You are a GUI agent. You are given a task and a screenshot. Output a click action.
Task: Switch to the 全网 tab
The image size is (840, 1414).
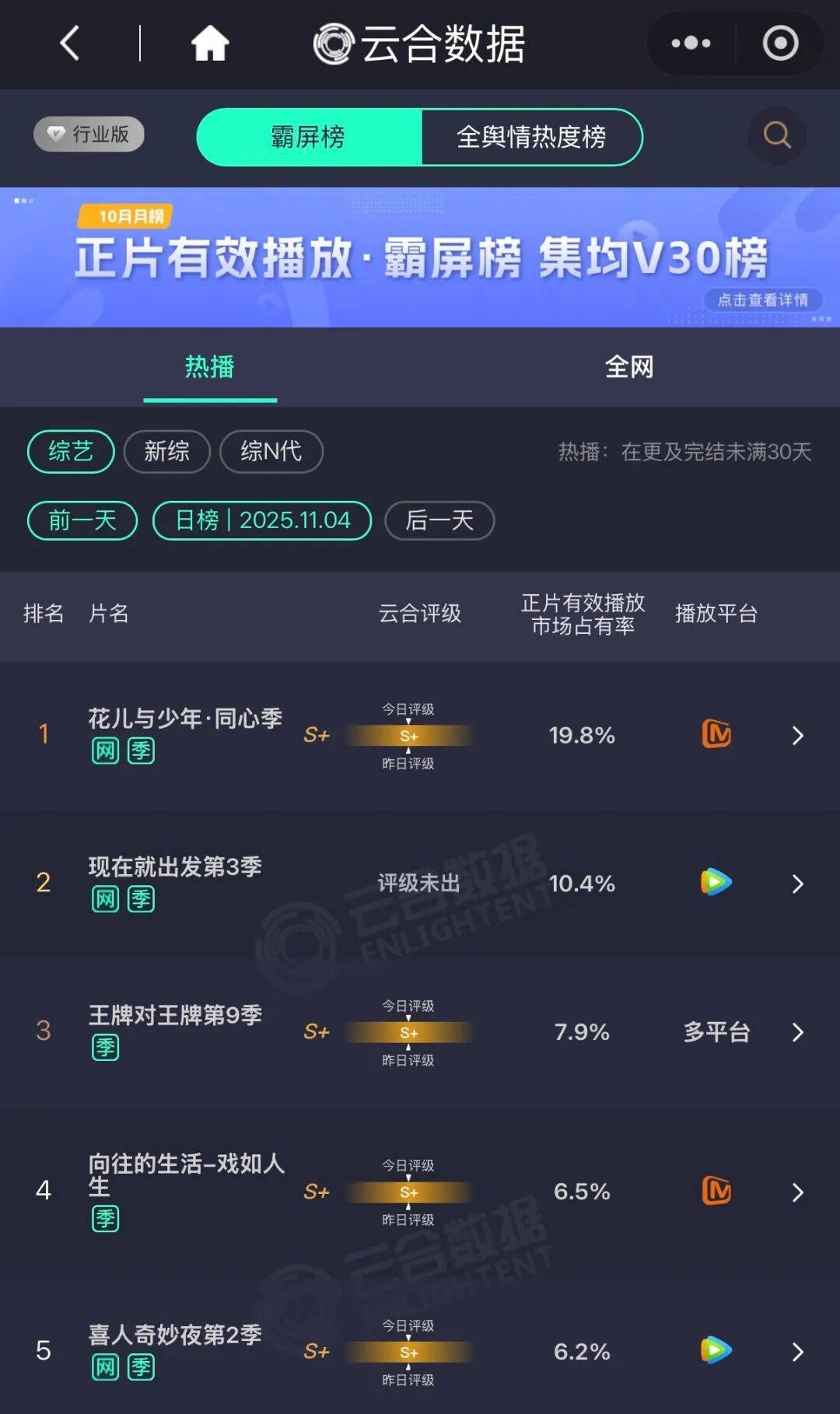[x=629, y=367]
